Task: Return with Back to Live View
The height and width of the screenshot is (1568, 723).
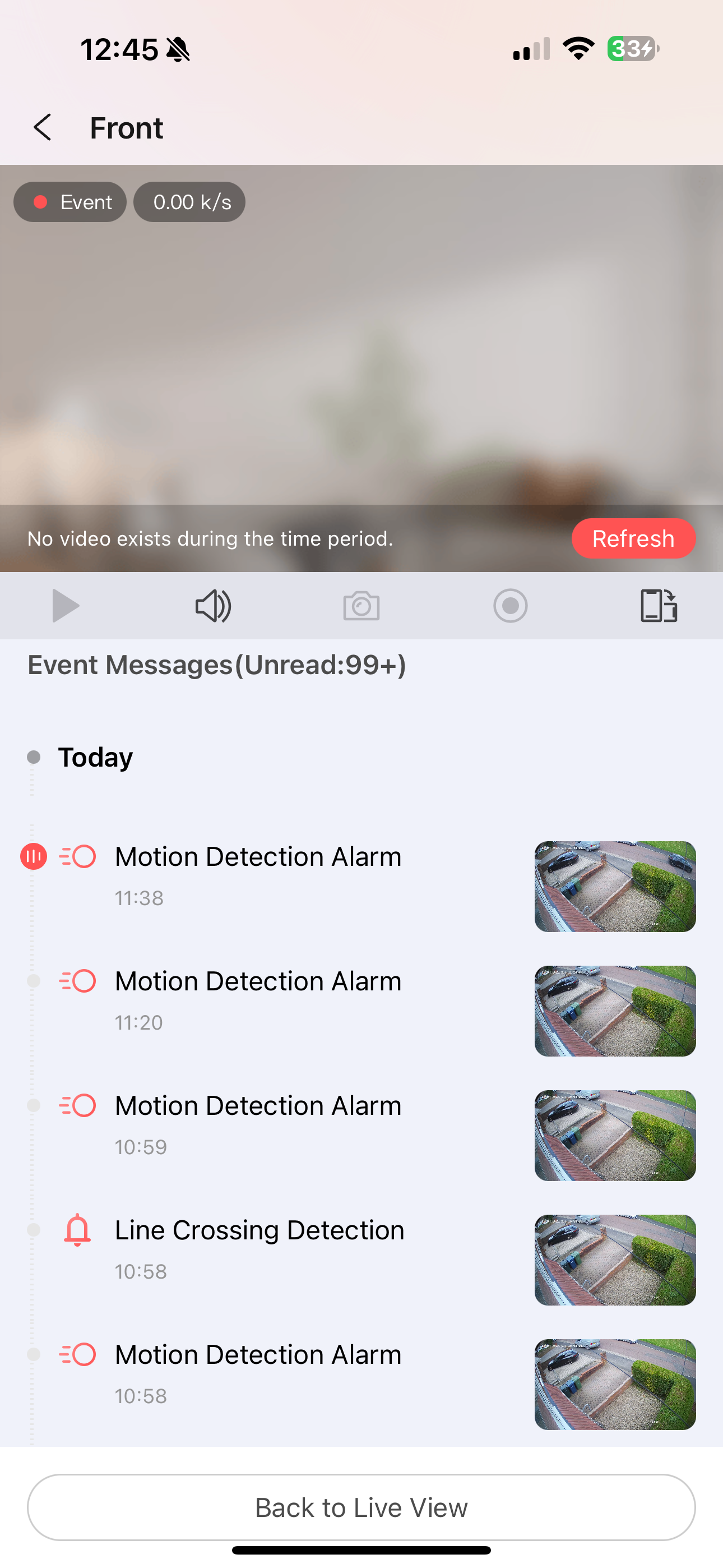Action: coord(361,1507)
